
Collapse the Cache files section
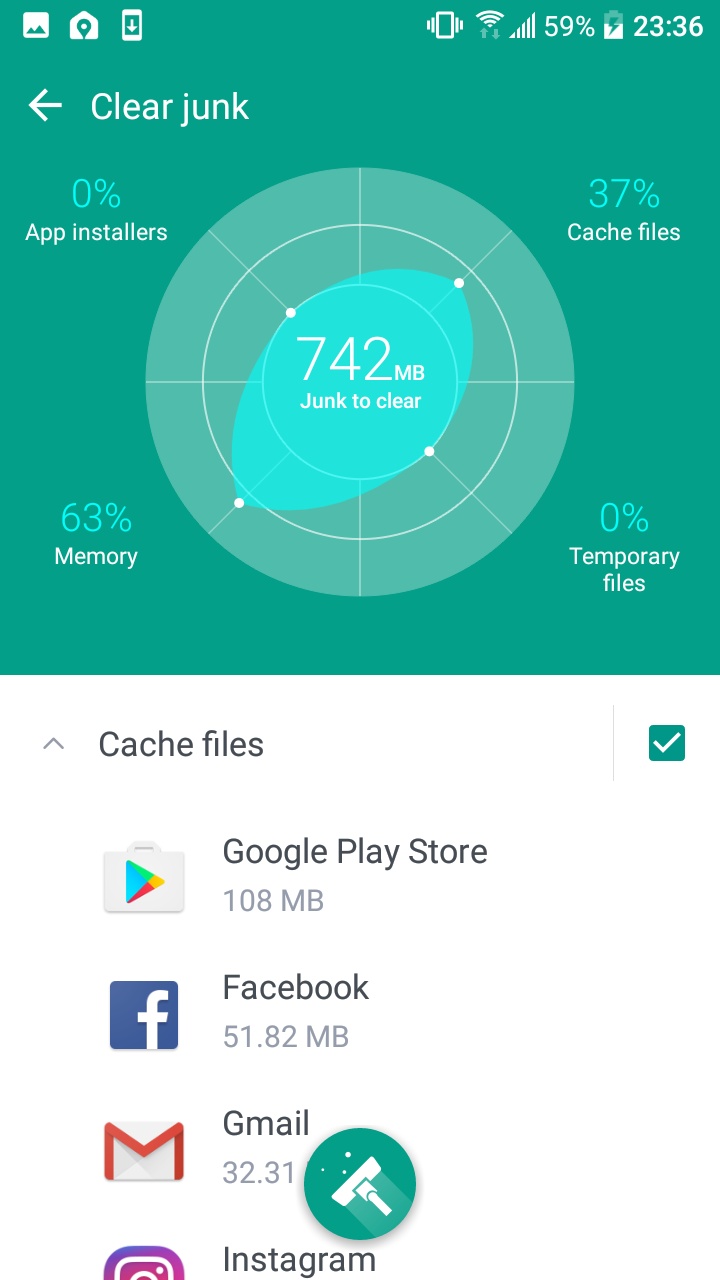54,744
